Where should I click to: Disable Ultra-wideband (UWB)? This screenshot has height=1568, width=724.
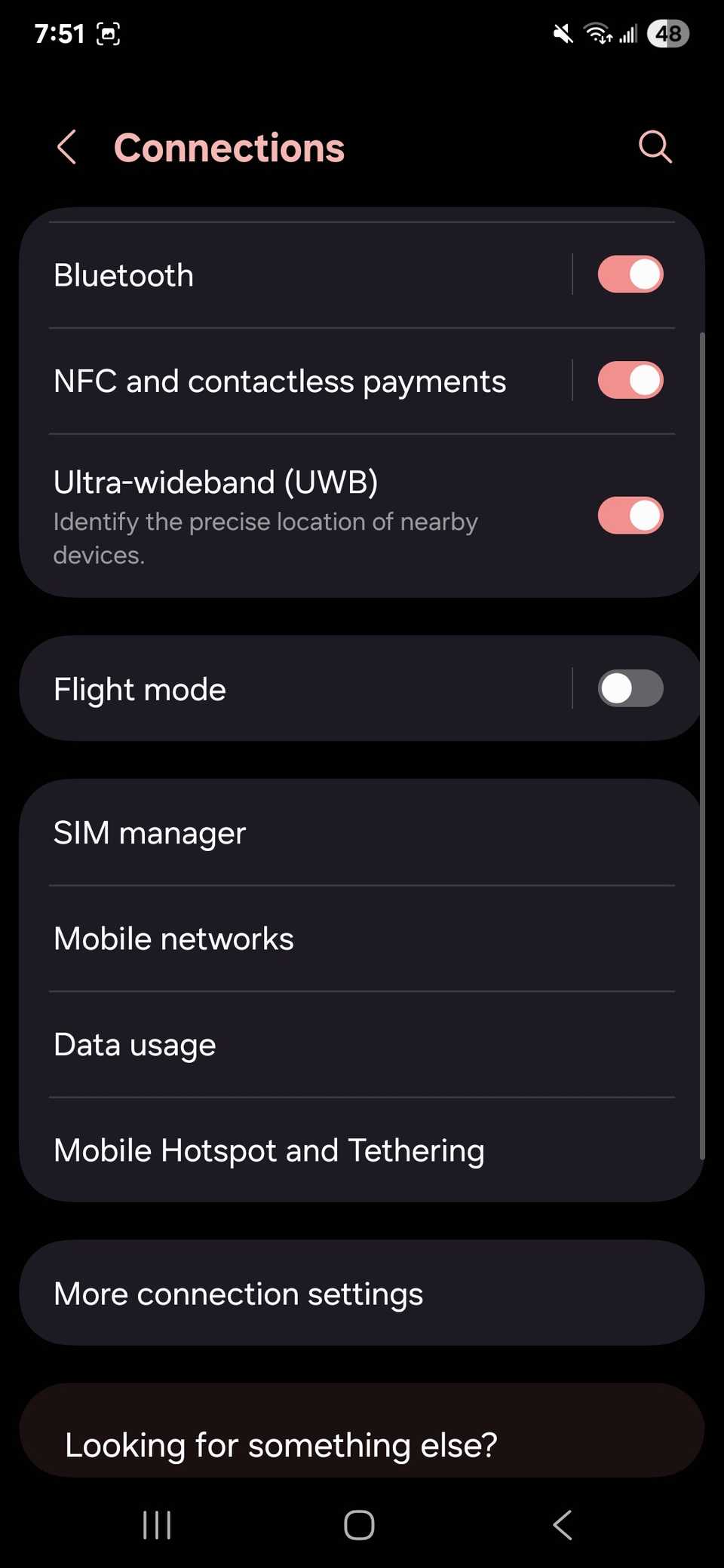coord(630,516)
